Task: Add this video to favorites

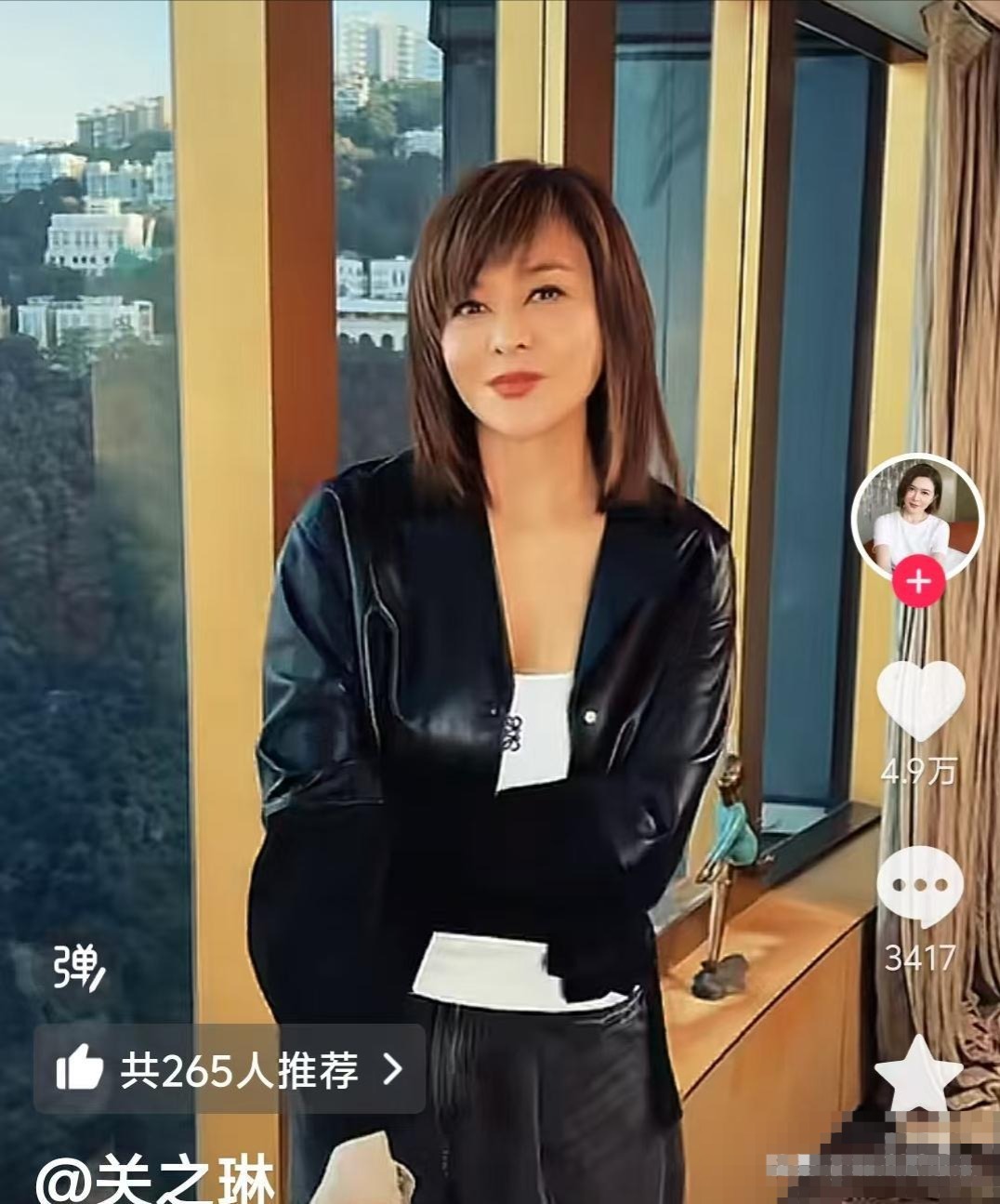Action: (x=919, y=1069)
